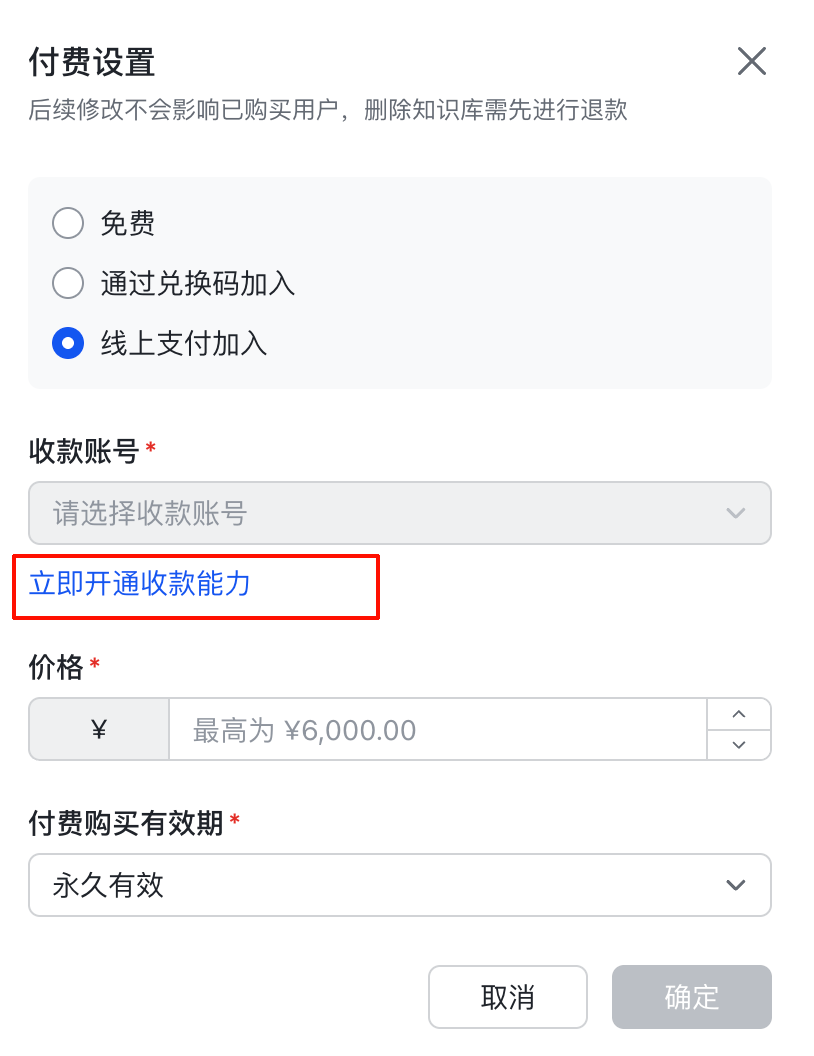Confirm with the 确定 button

click(691, 997)
